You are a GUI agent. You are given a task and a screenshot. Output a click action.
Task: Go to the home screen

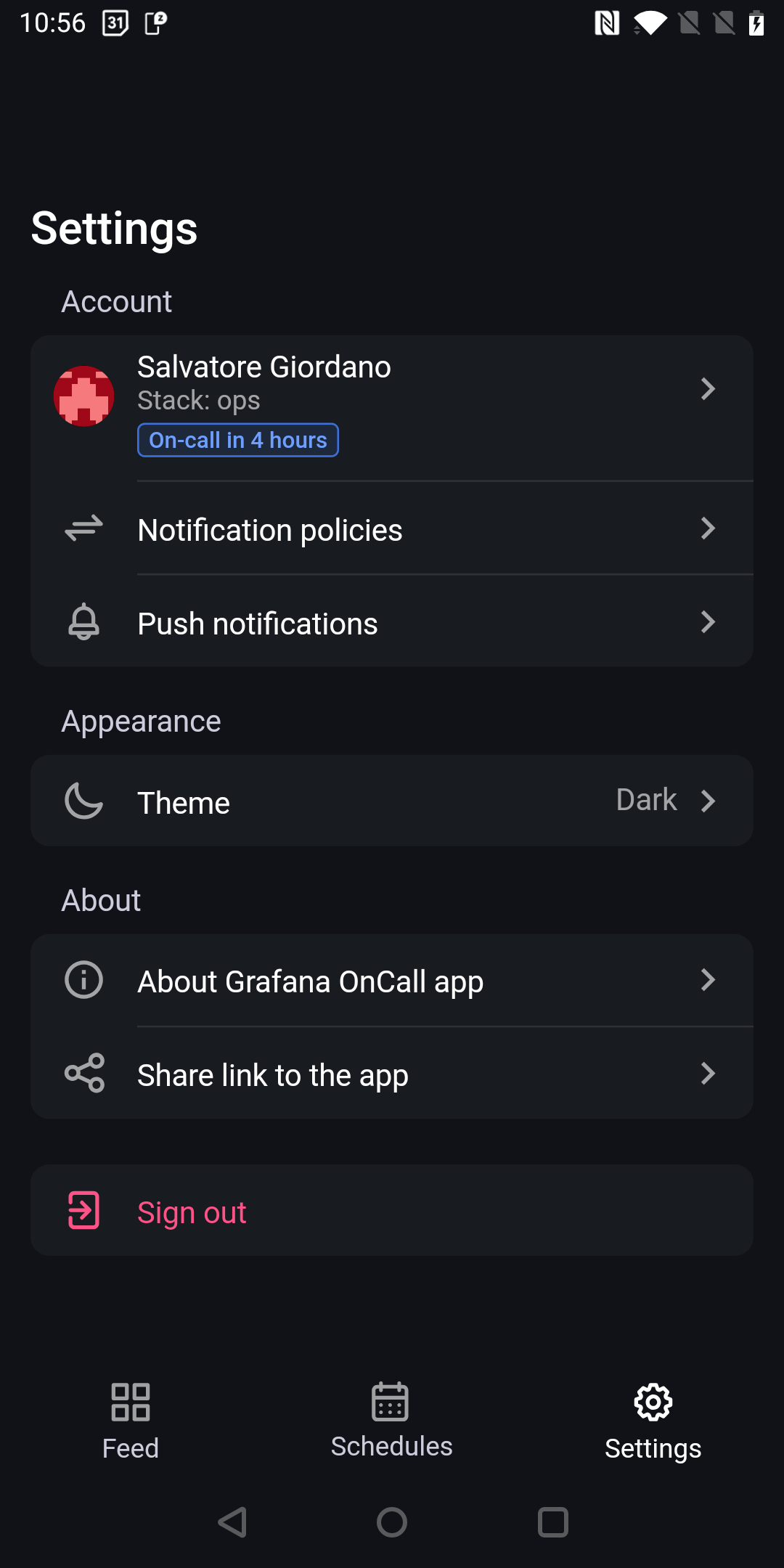click(x=392, y=1522)
